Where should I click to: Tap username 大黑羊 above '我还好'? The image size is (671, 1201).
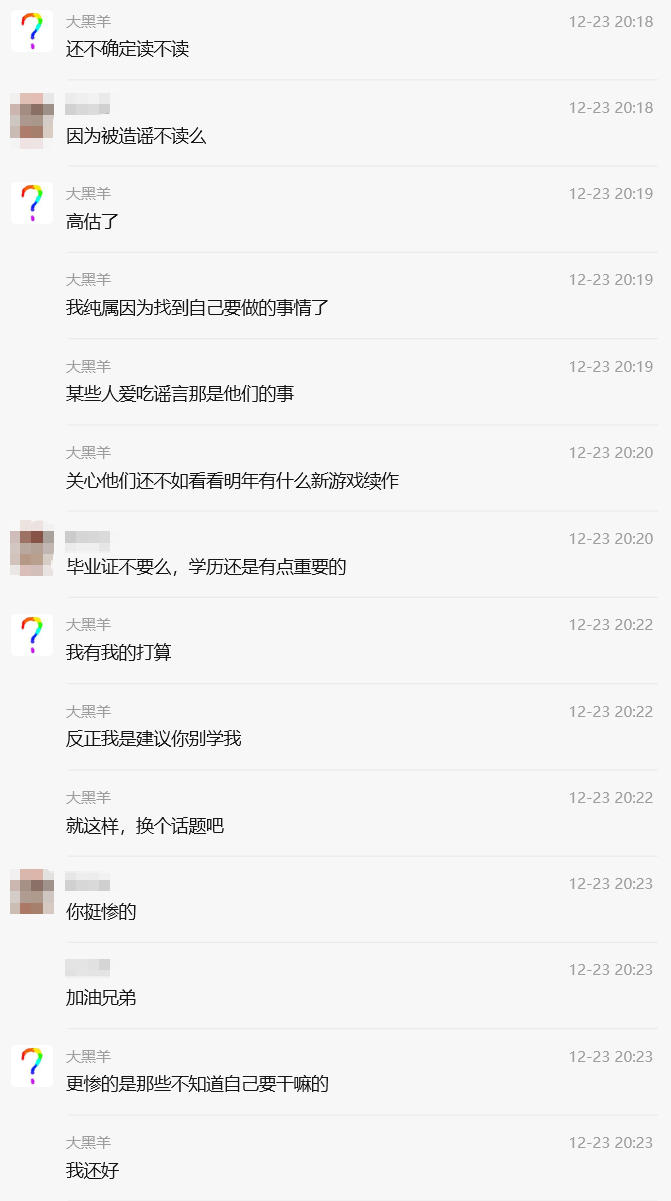[x=88, y=1142]
